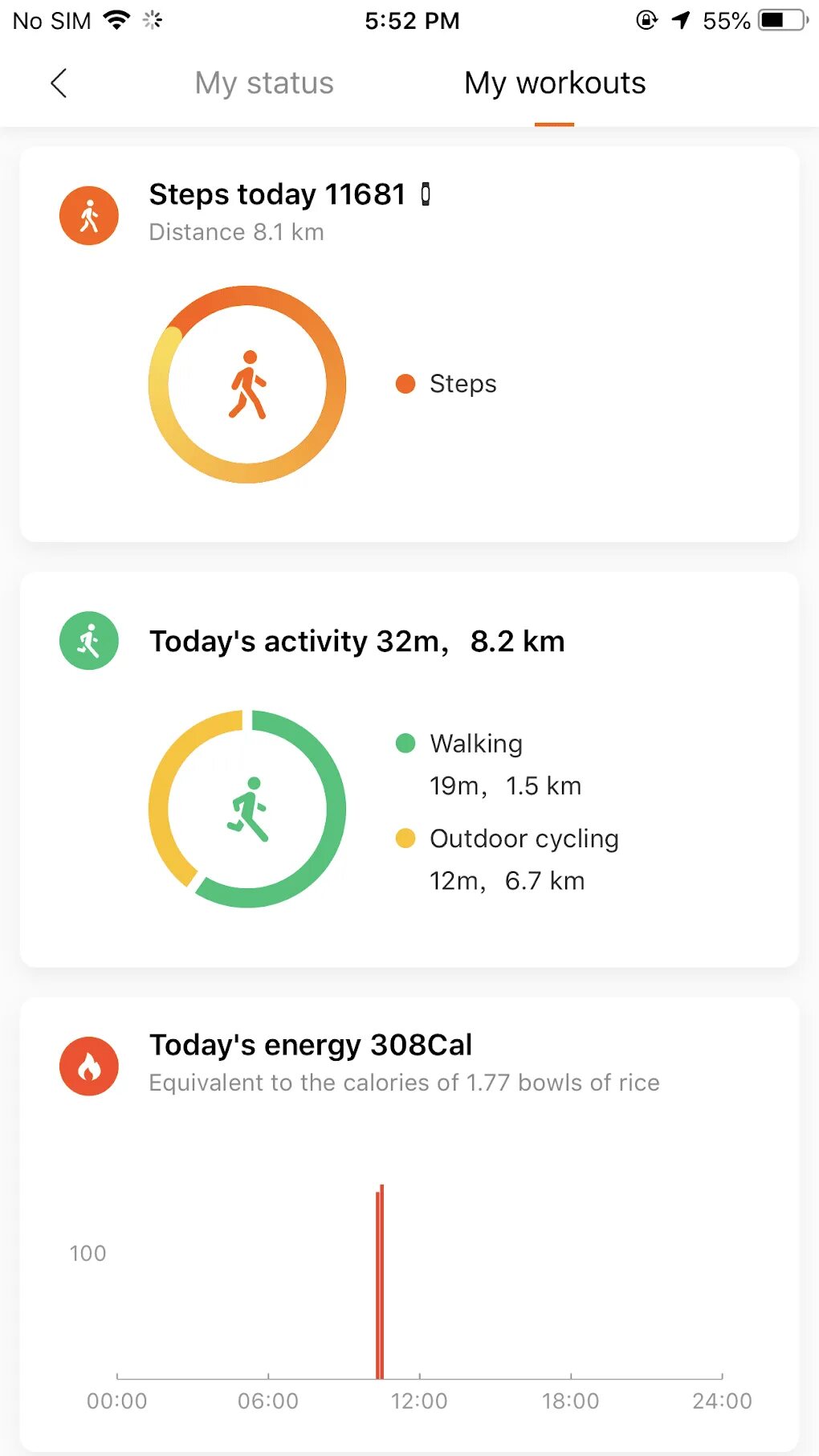
Task: Select the green running activity icon
Action: pyautogui.click(x=88, y=640)
